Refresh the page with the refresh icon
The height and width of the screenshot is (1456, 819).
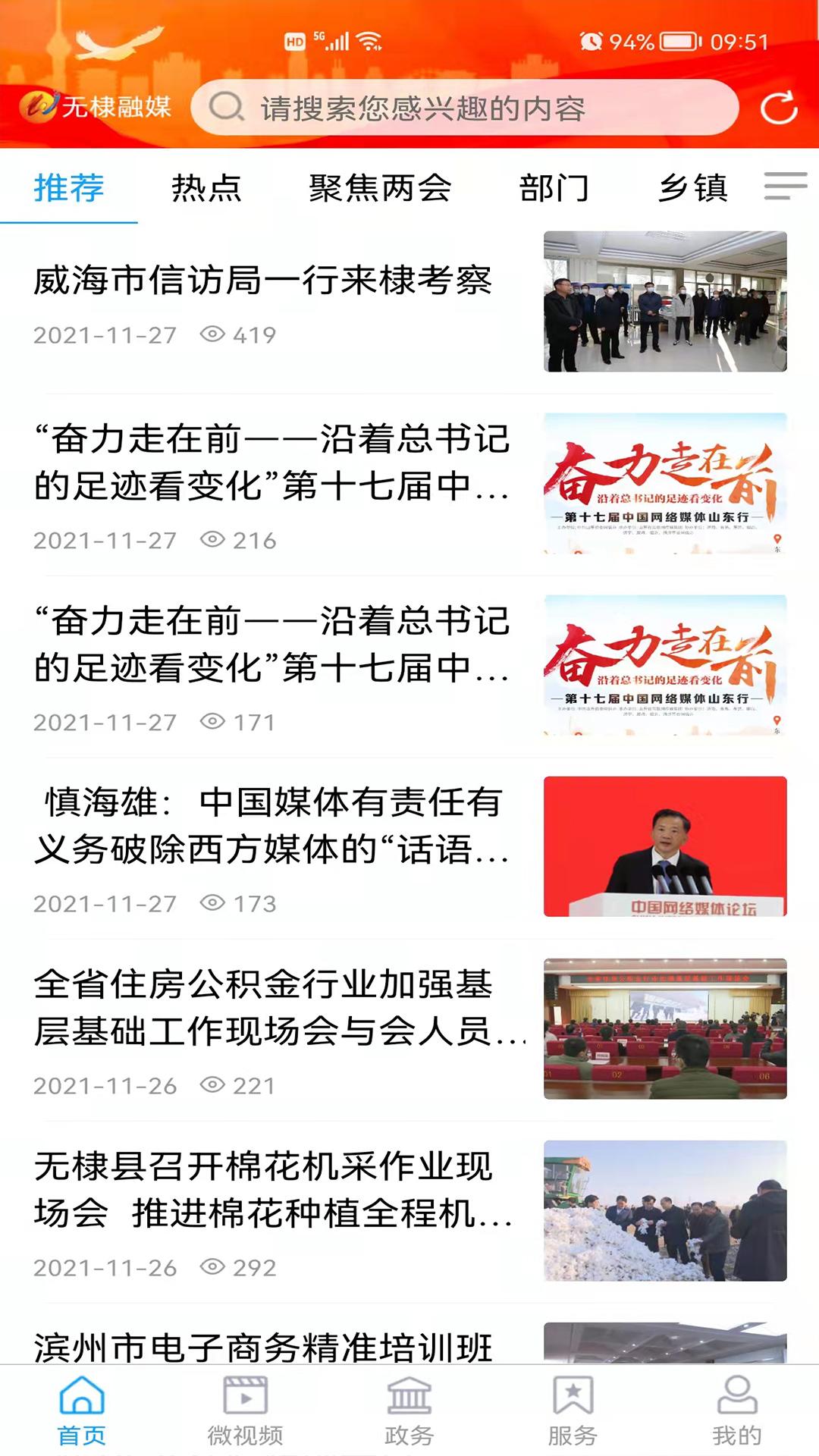pos(778,108)
